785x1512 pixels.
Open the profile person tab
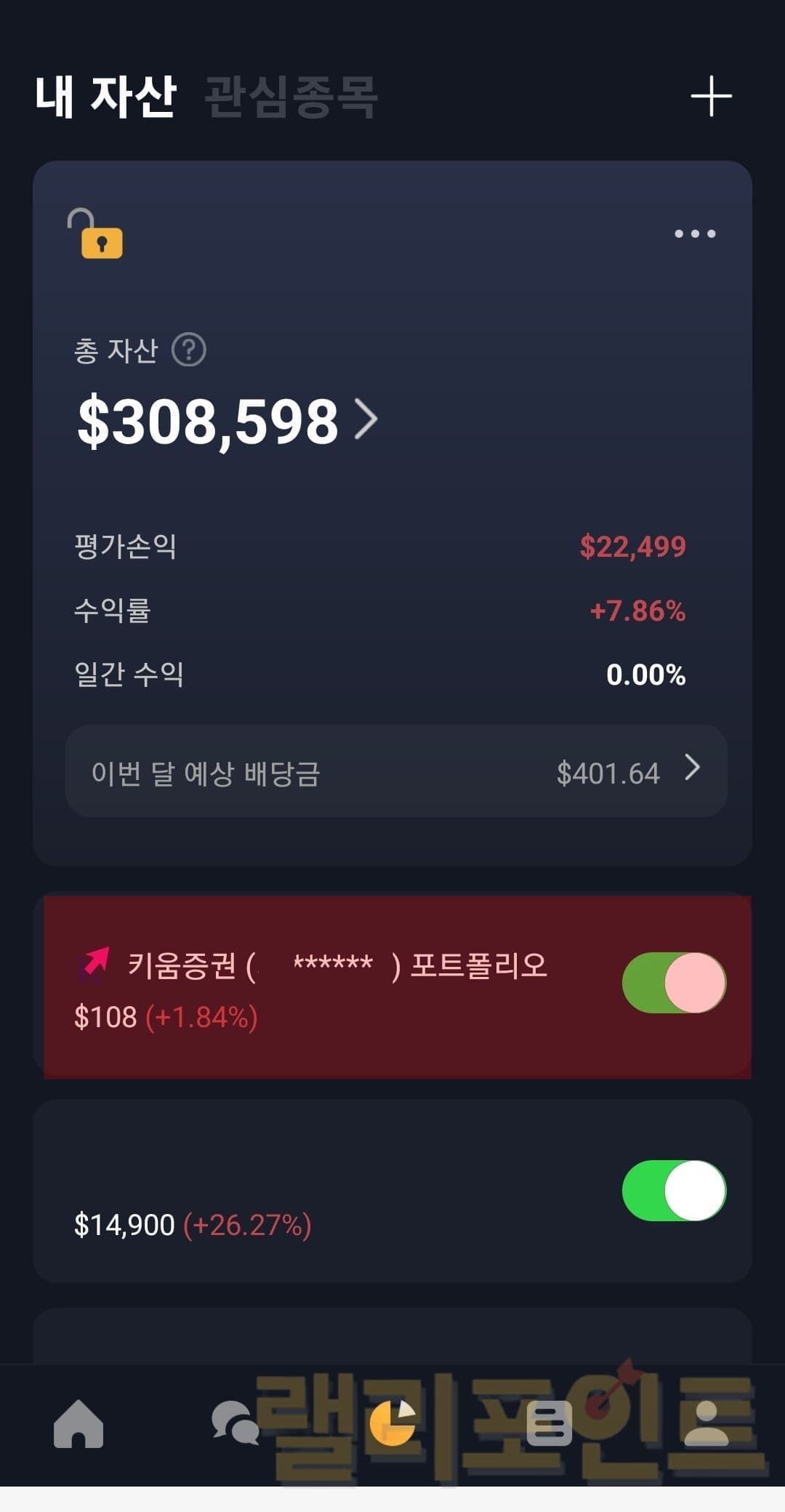706,1423
